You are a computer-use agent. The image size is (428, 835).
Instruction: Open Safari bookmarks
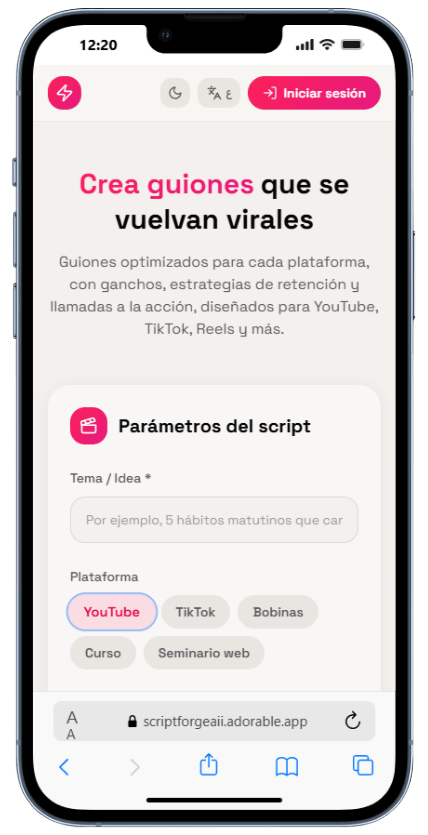pyautogui.click(x=287, y=767)
